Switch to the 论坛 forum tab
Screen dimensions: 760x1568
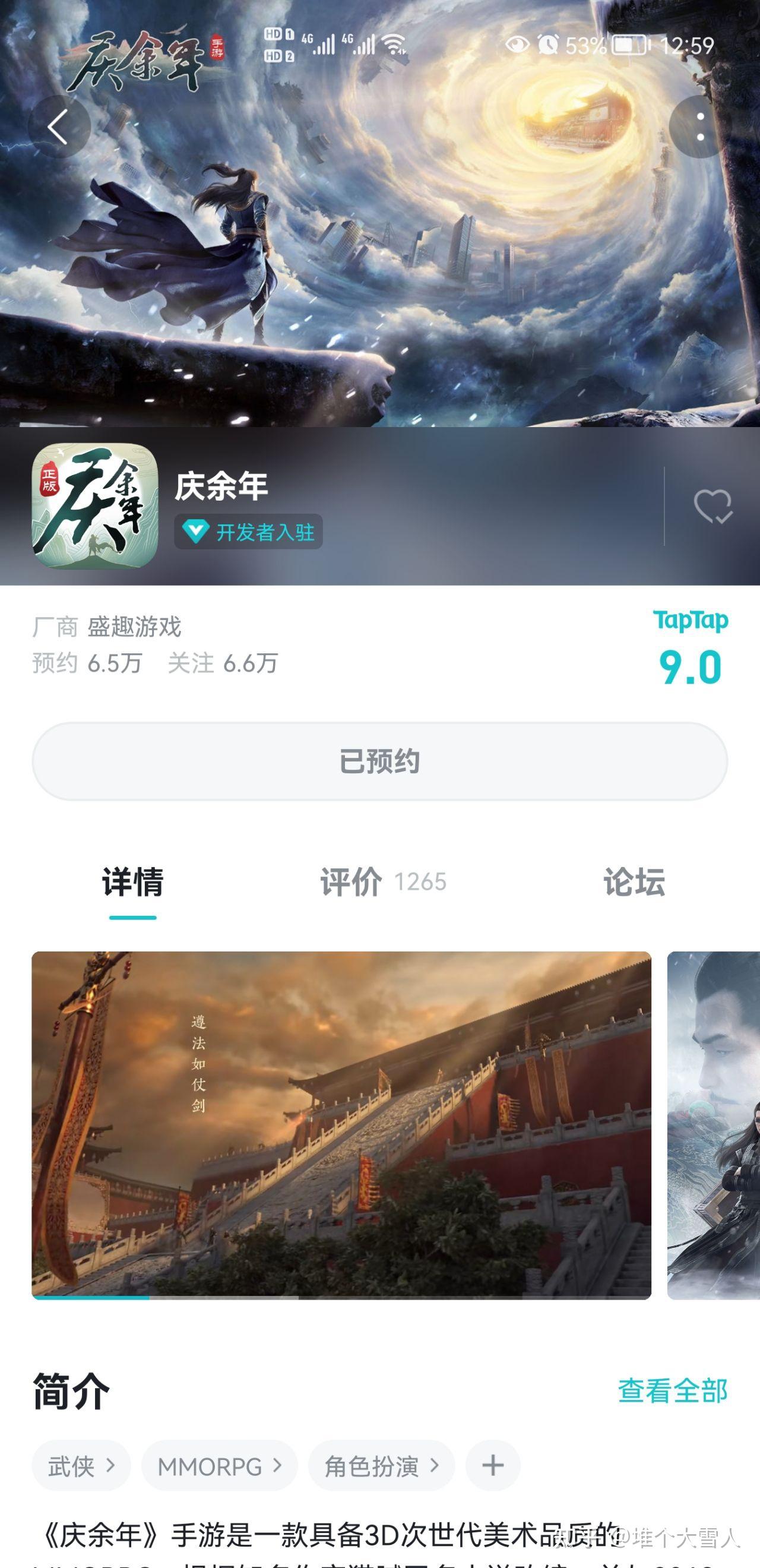coord(634,881)
